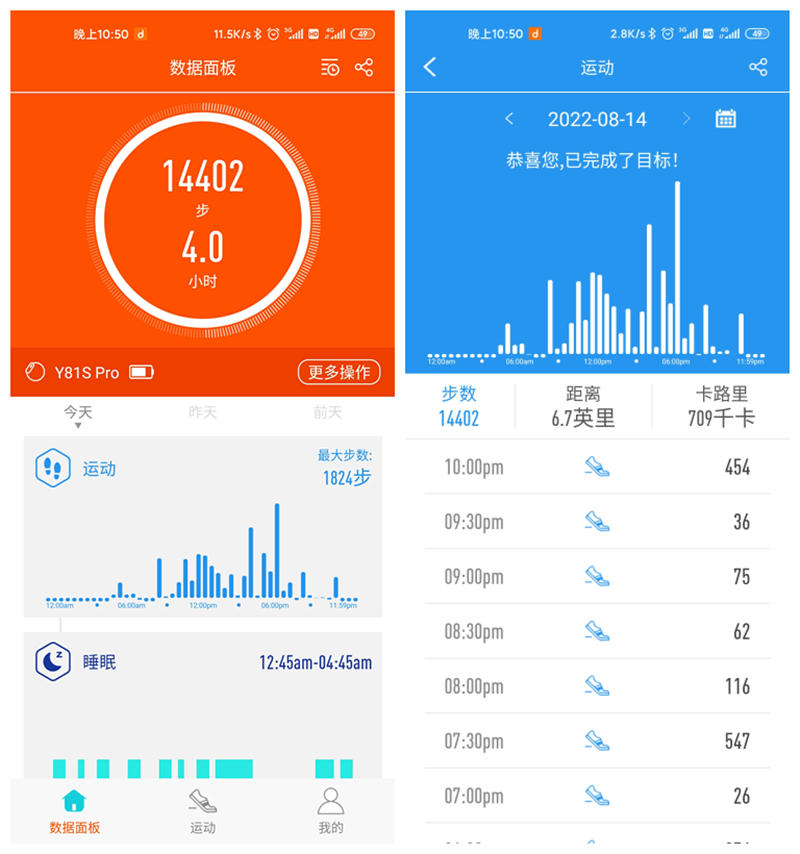
Task: Expand the small arrow under the 今天 tab
Action: [78, 425]
